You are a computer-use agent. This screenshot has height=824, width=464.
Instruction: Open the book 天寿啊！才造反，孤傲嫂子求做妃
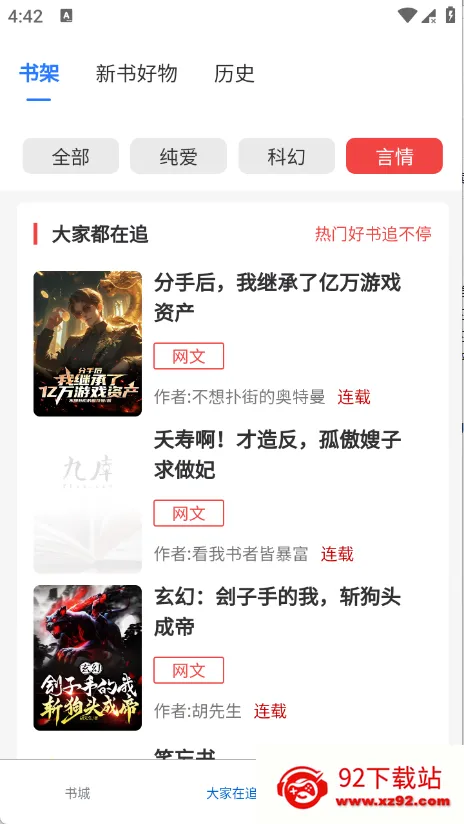pos(232,501)
